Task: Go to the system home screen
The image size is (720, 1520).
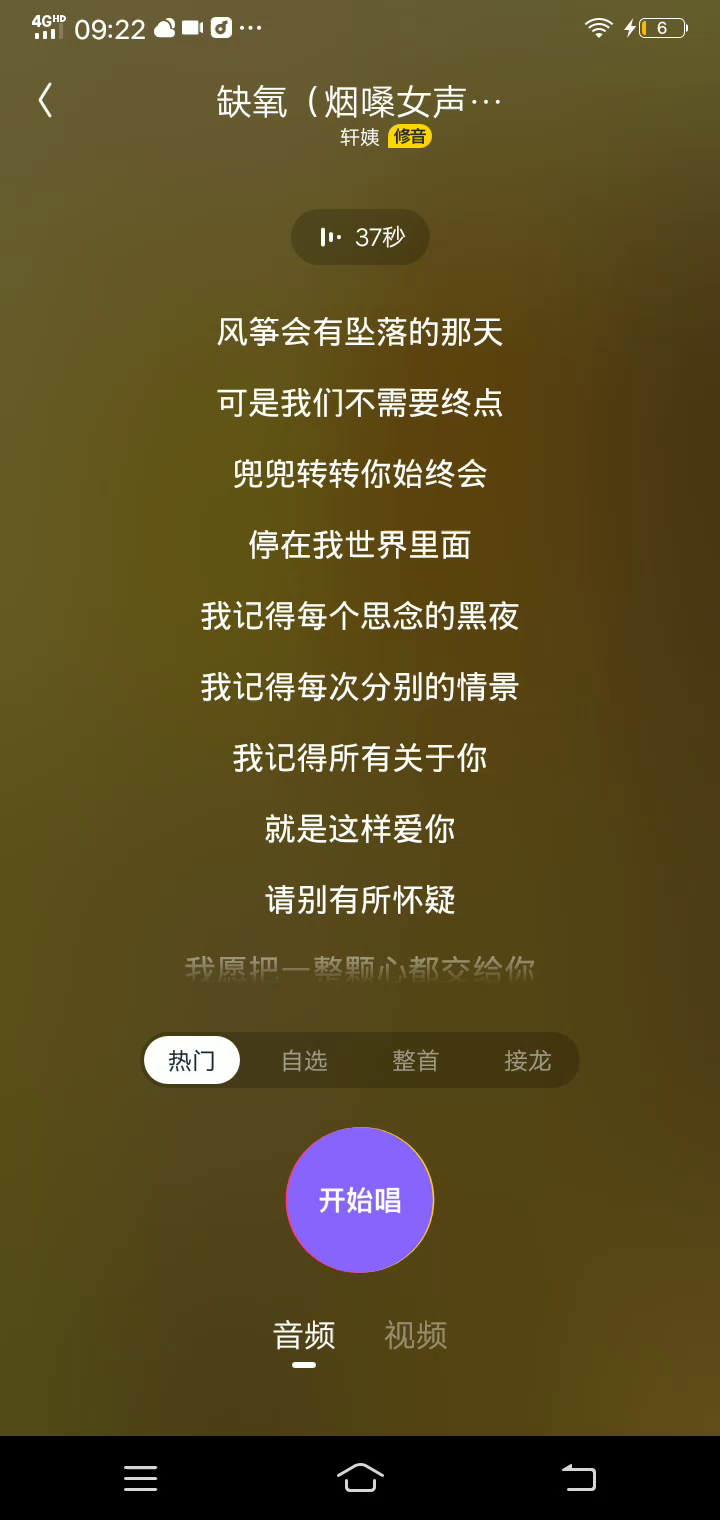Action: pos(360,1478)
